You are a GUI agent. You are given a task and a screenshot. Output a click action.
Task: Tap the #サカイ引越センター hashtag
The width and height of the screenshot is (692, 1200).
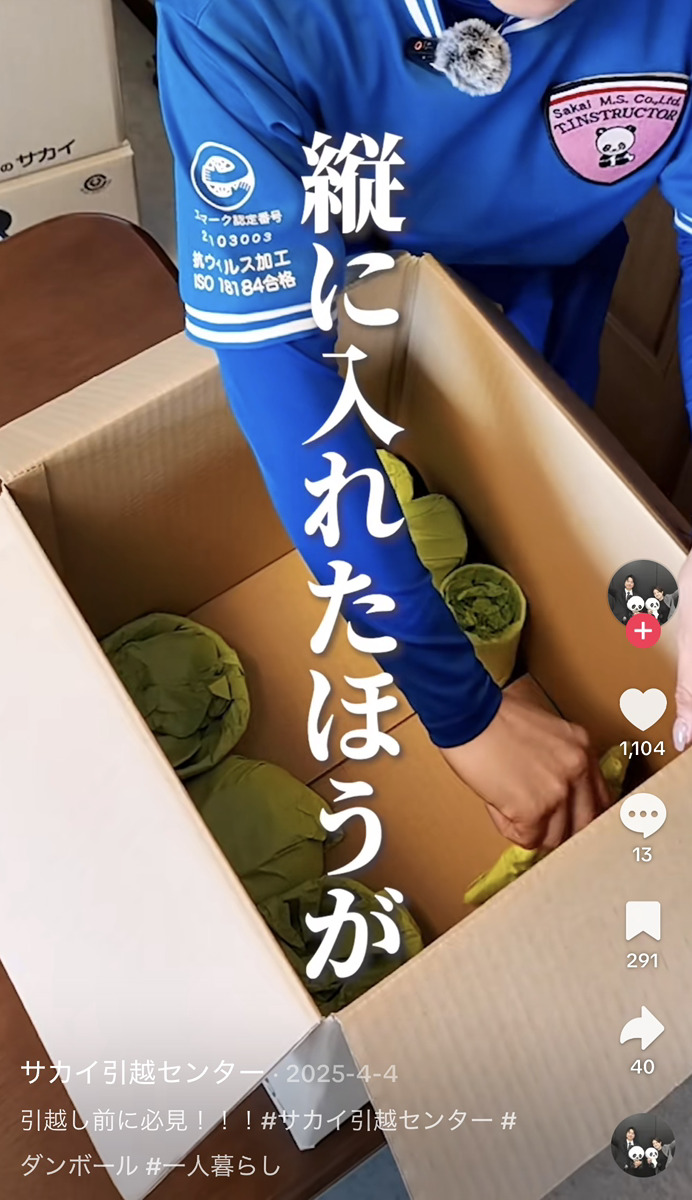coord(380,1121)
